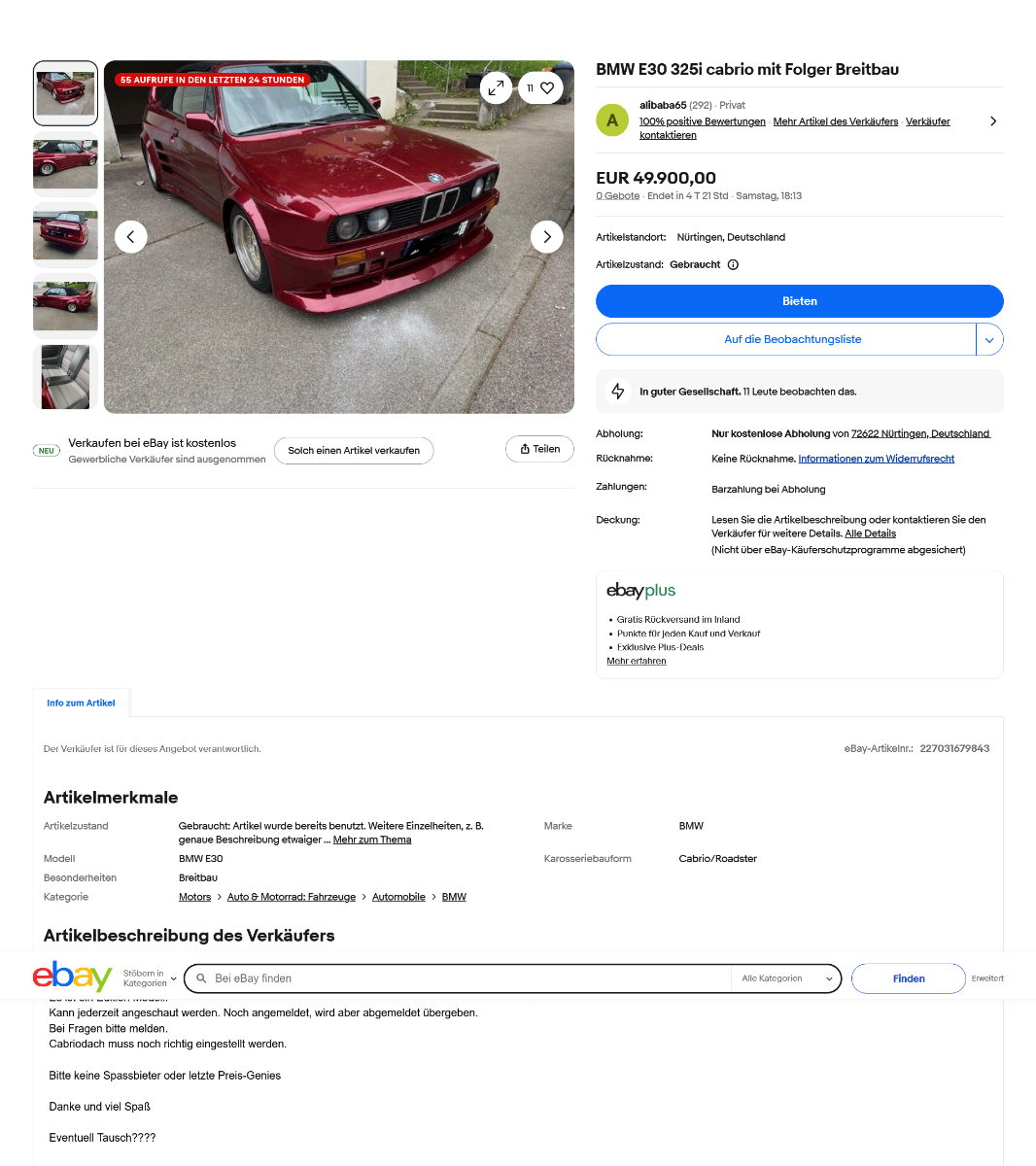The image size is (1036, 1166).
Task: Open seller details chevron for alibaba65
Action: point(992,121)
